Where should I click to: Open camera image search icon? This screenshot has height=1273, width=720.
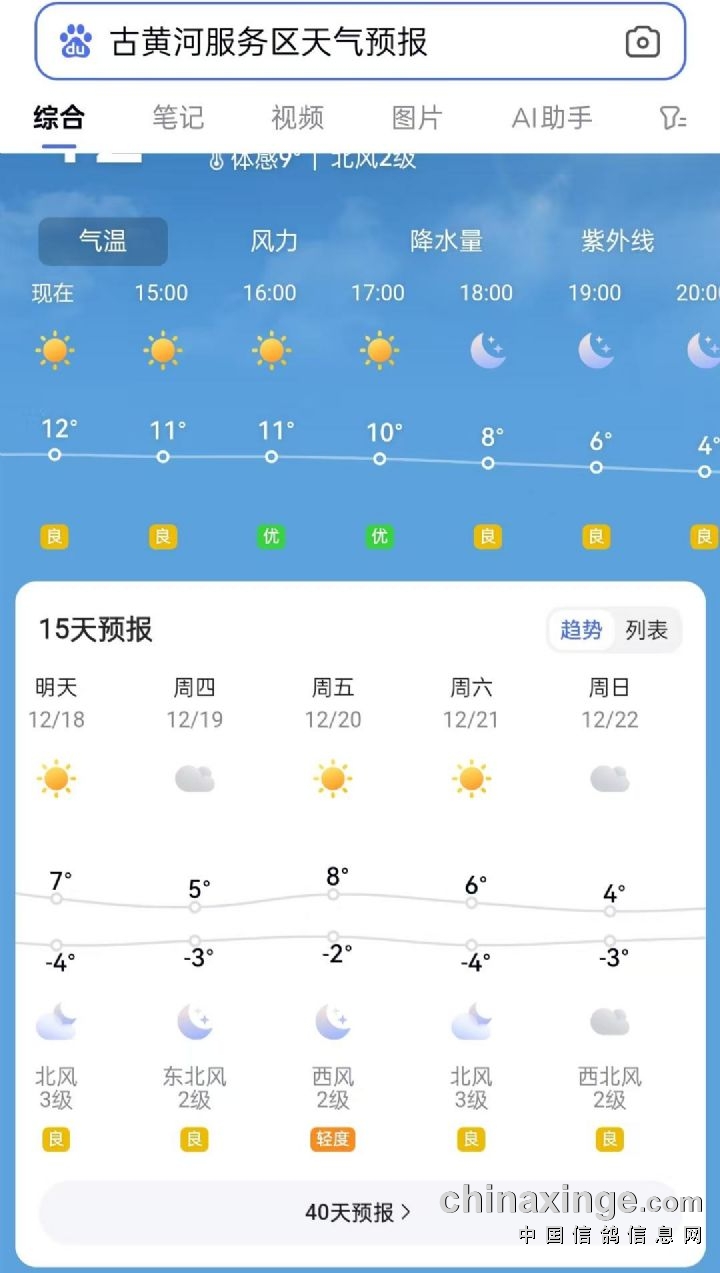[642, 42]
